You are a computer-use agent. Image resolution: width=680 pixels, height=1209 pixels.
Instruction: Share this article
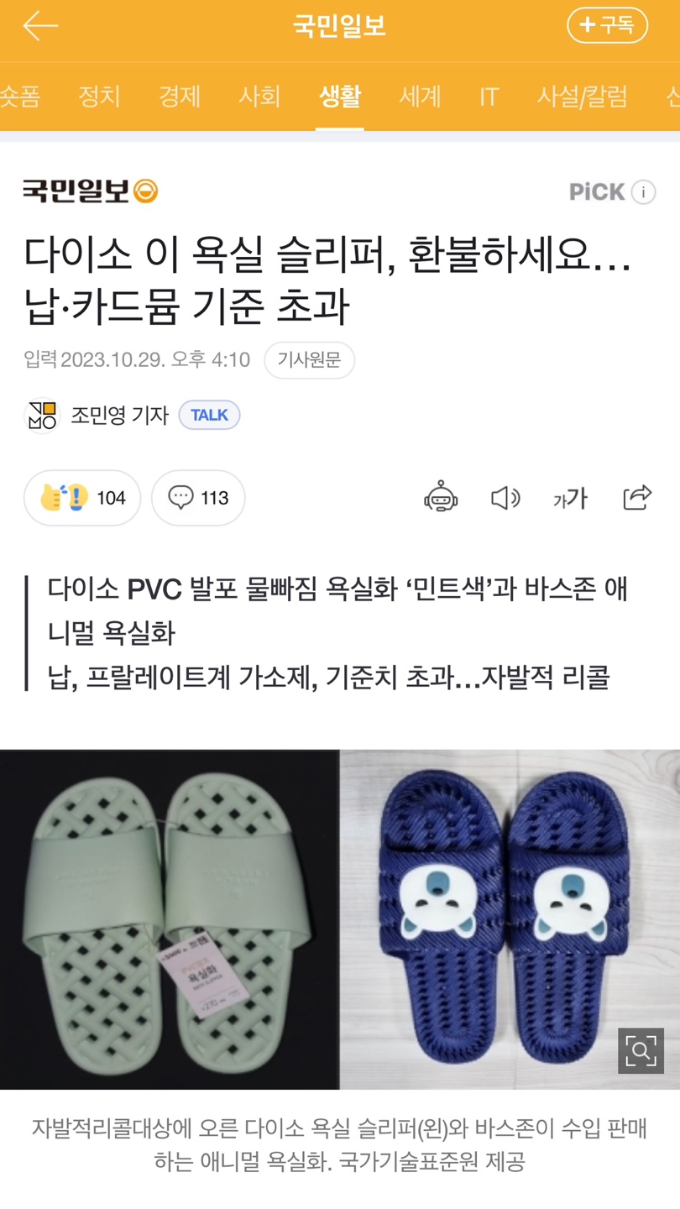(637, 497)
